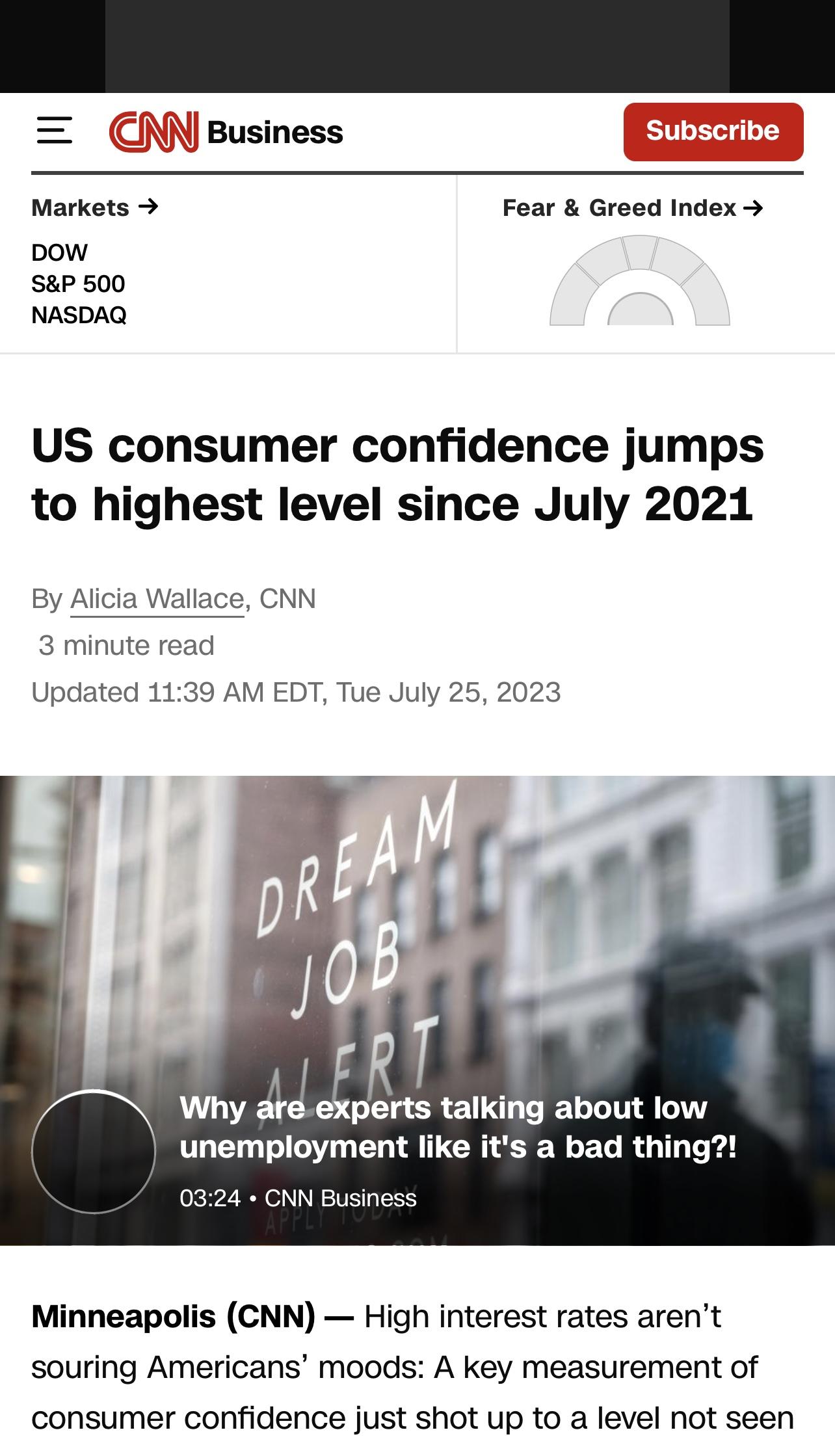The width and height of the screenshot is (835, 1456).
Task: Open the Fear & Greed Index
Action: pos(633,208)
